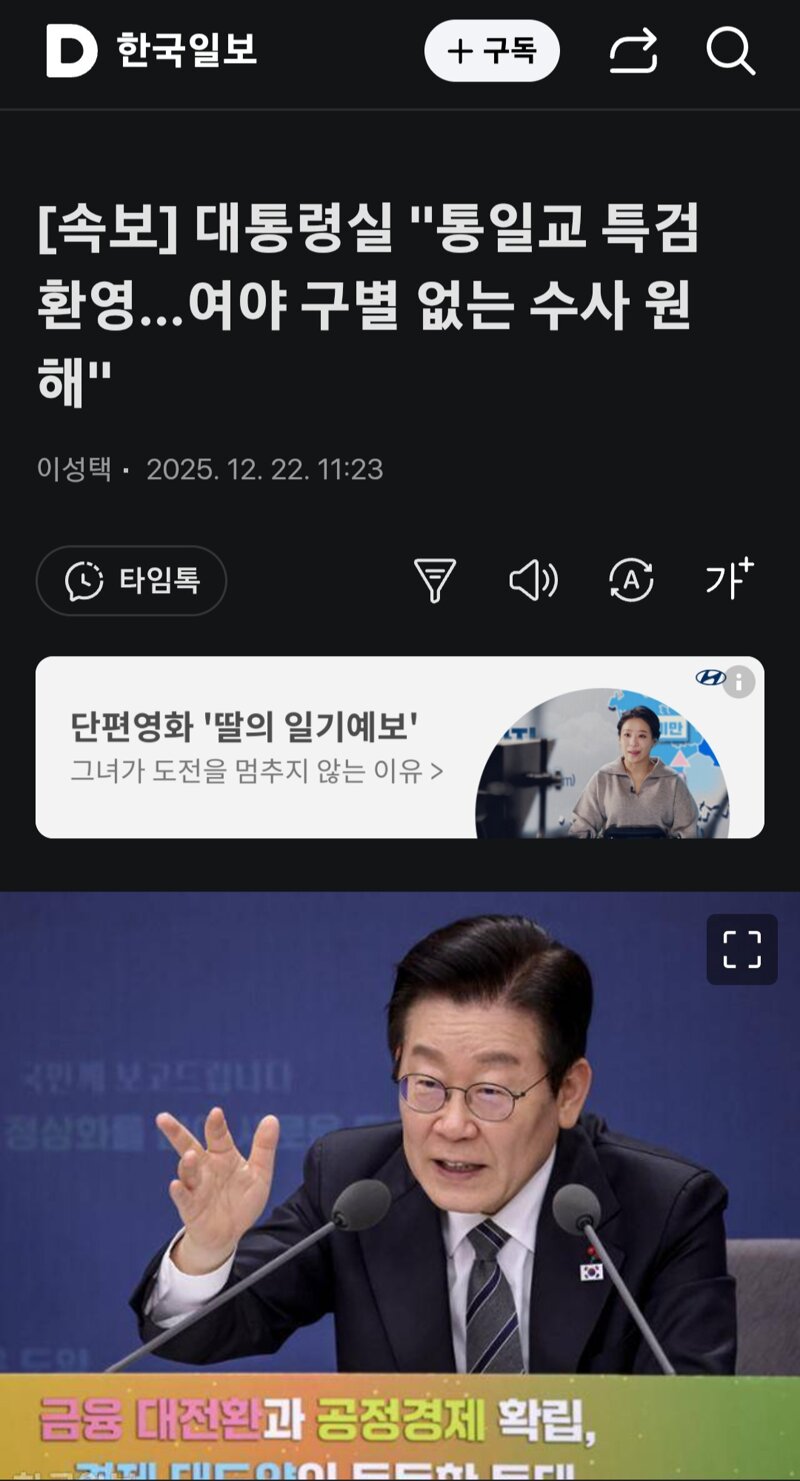Tap the ad info icon

coord(739,681)
